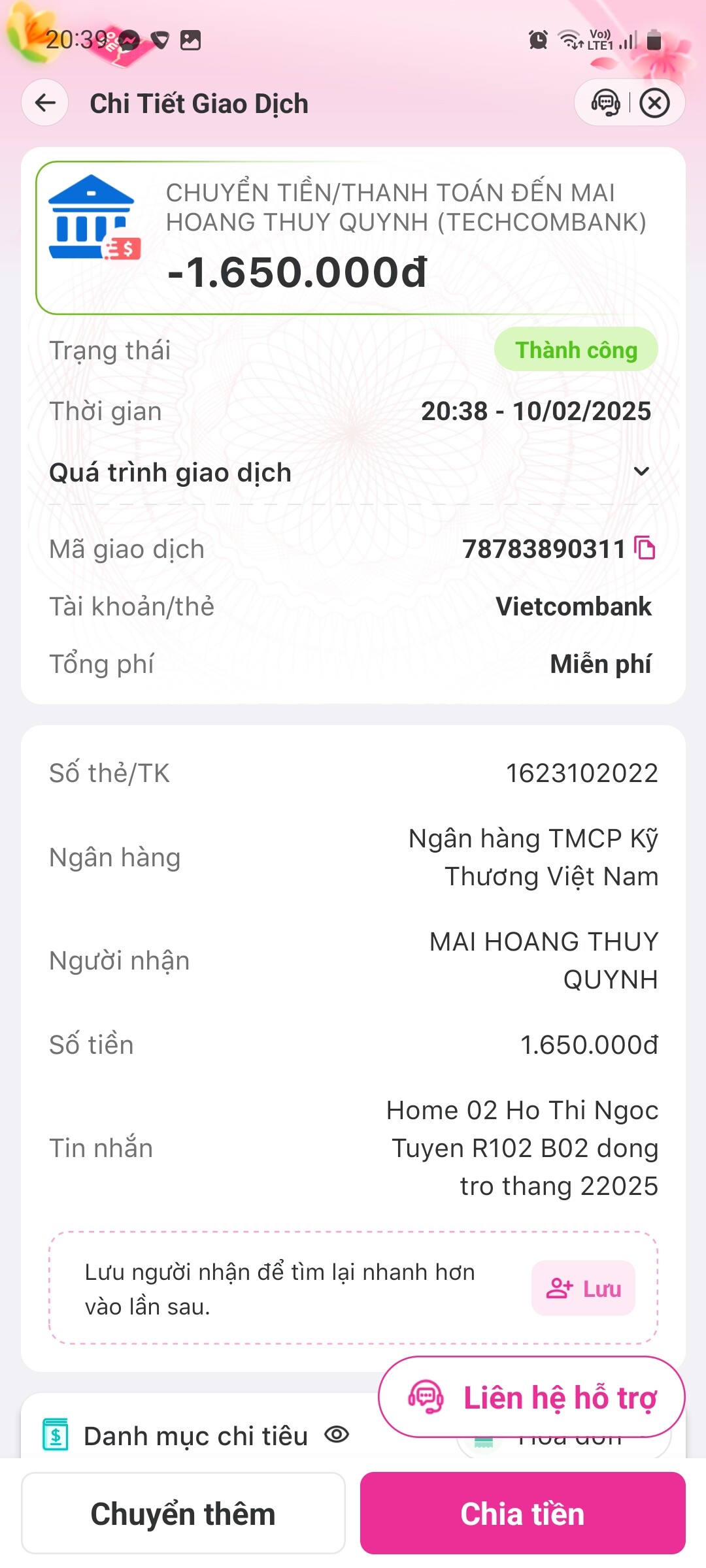Expand Quá trình giao dịch section
Viewport: 706px width, 1568px height.
pos(641,472)
